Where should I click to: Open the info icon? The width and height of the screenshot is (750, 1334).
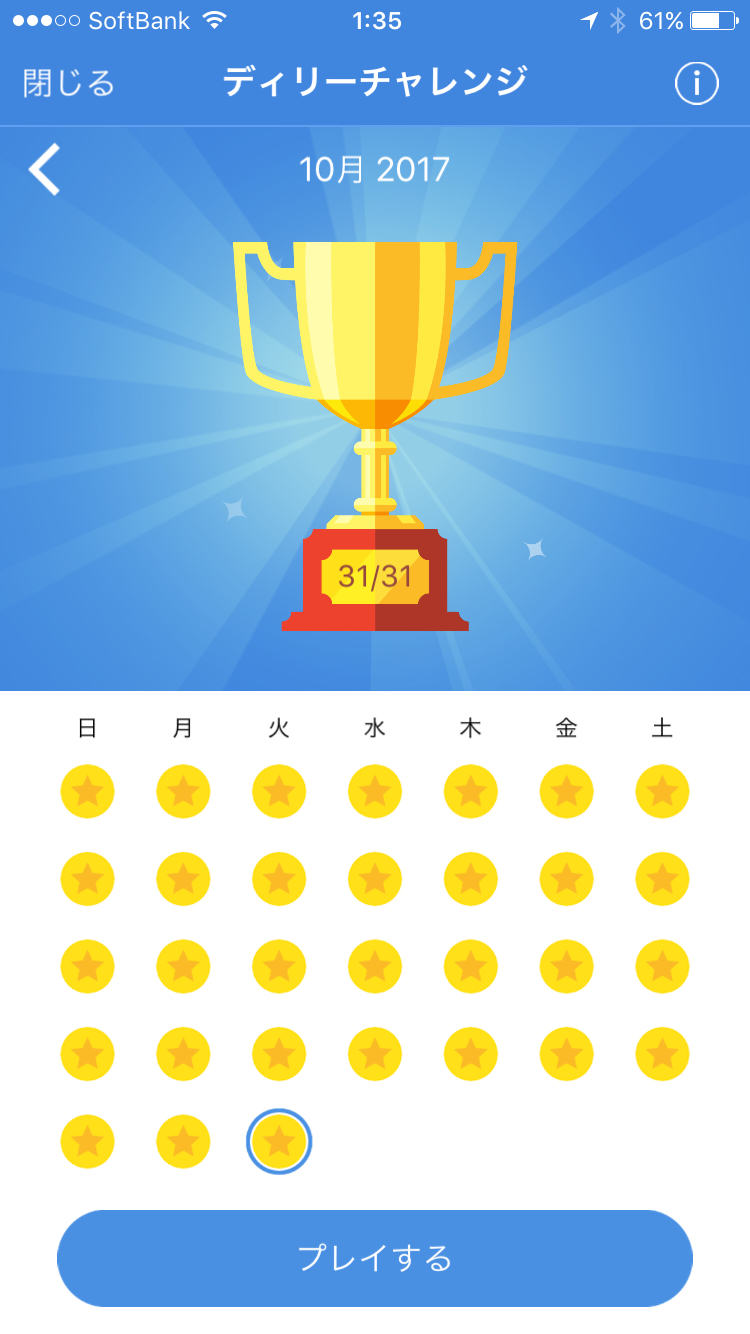click(696, 83)
